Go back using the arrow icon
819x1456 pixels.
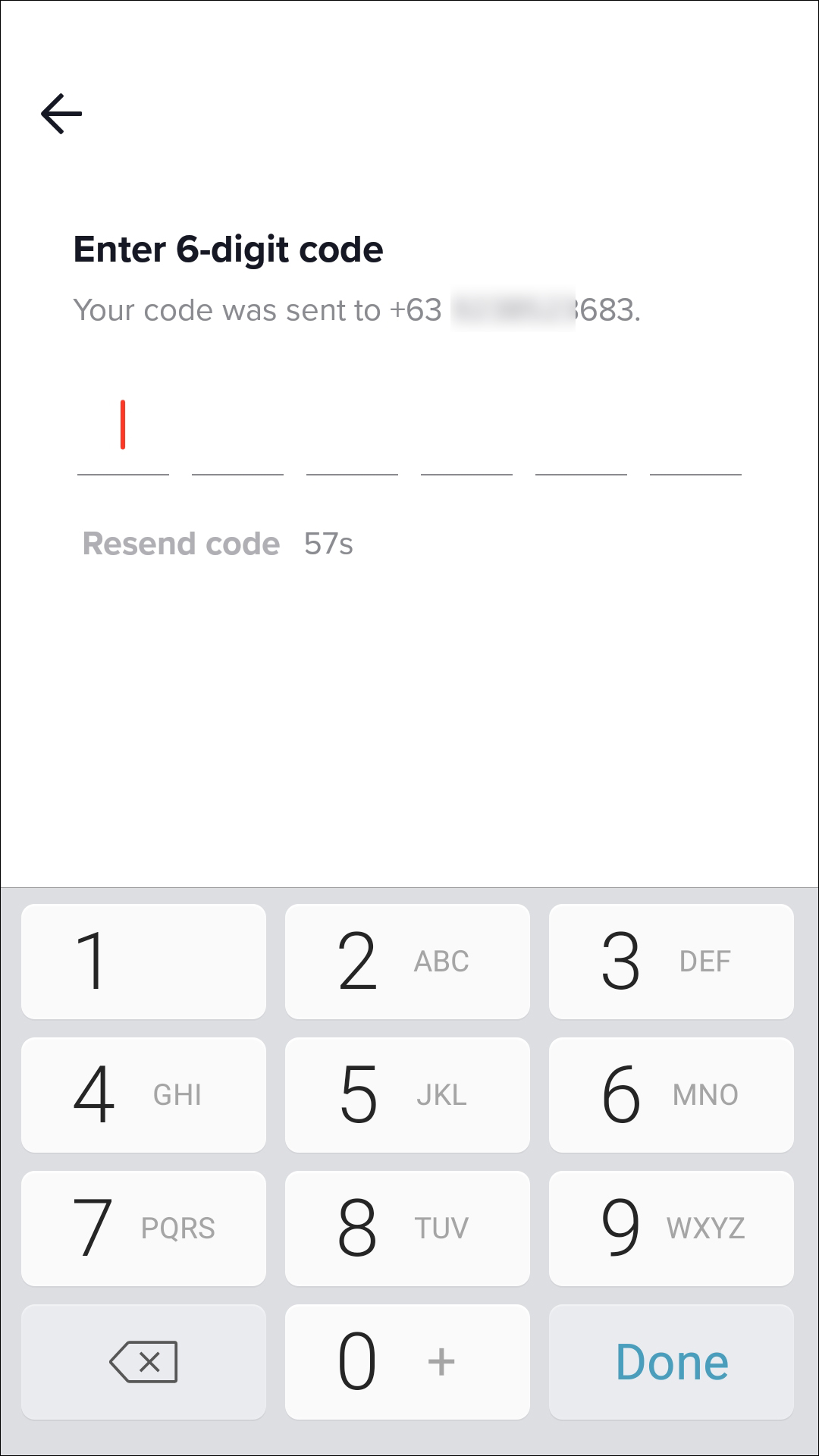tap(61, 114)
